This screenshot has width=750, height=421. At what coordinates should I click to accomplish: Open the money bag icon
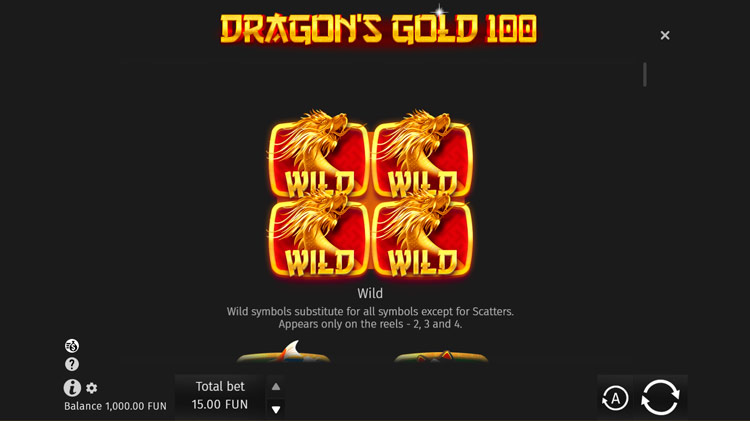tap(72, 346)
